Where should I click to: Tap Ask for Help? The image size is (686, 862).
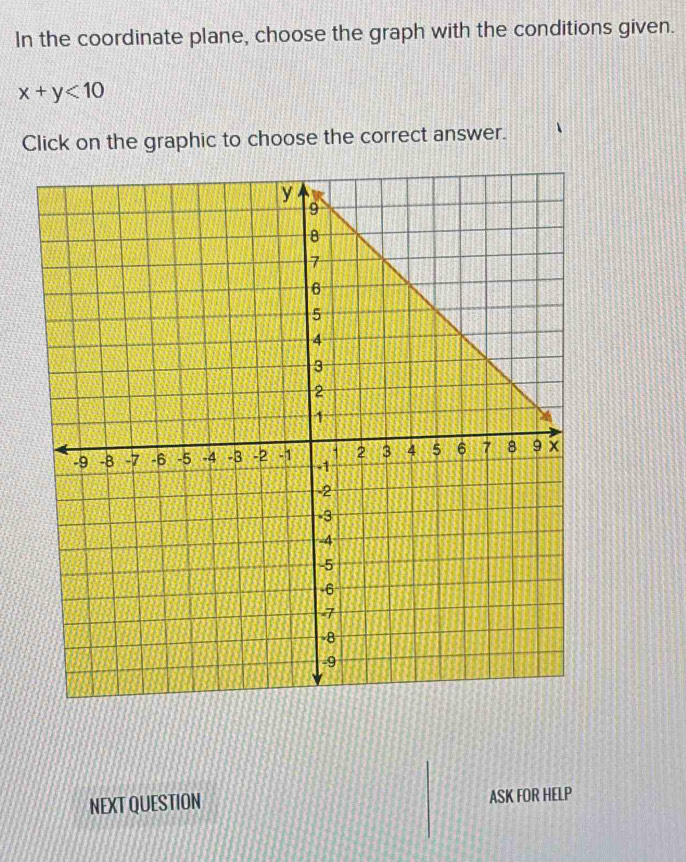[531, 795]
